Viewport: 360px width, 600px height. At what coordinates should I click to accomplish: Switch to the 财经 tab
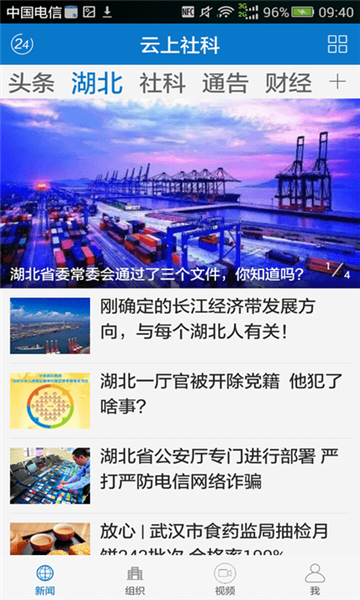[x=288, y=83]
